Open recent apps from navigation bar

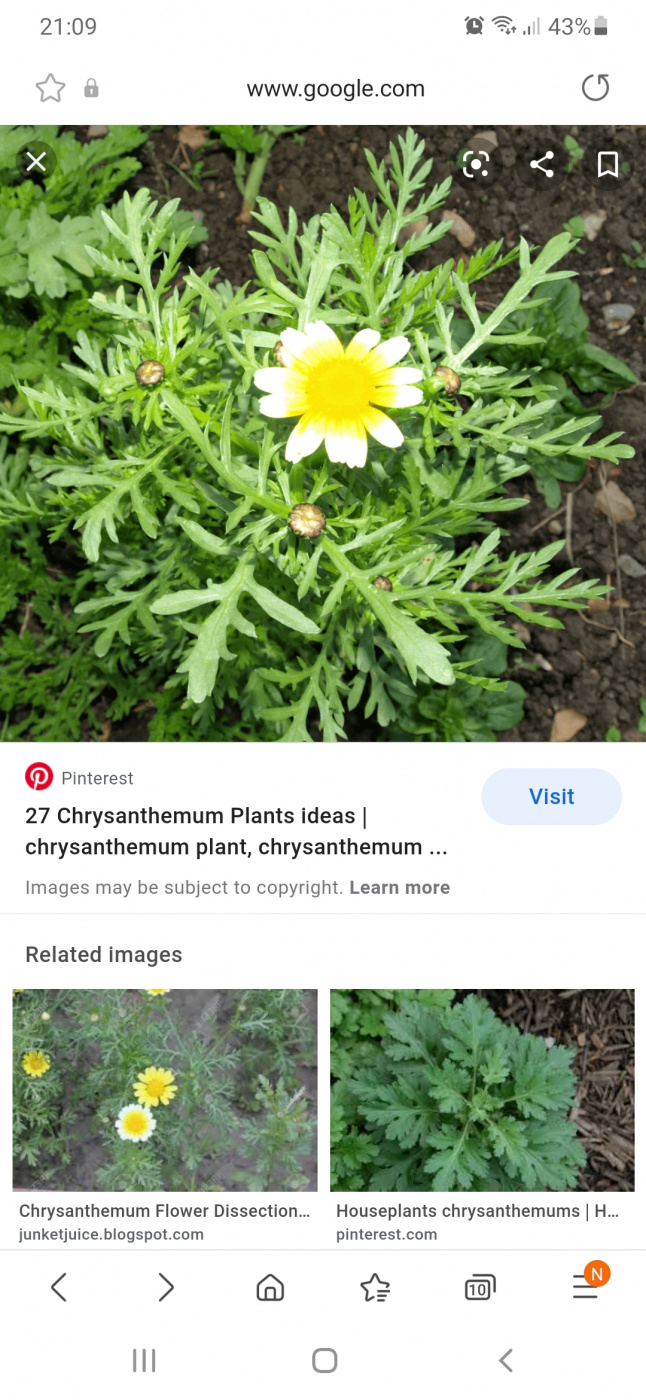[x=144, y=1360]
